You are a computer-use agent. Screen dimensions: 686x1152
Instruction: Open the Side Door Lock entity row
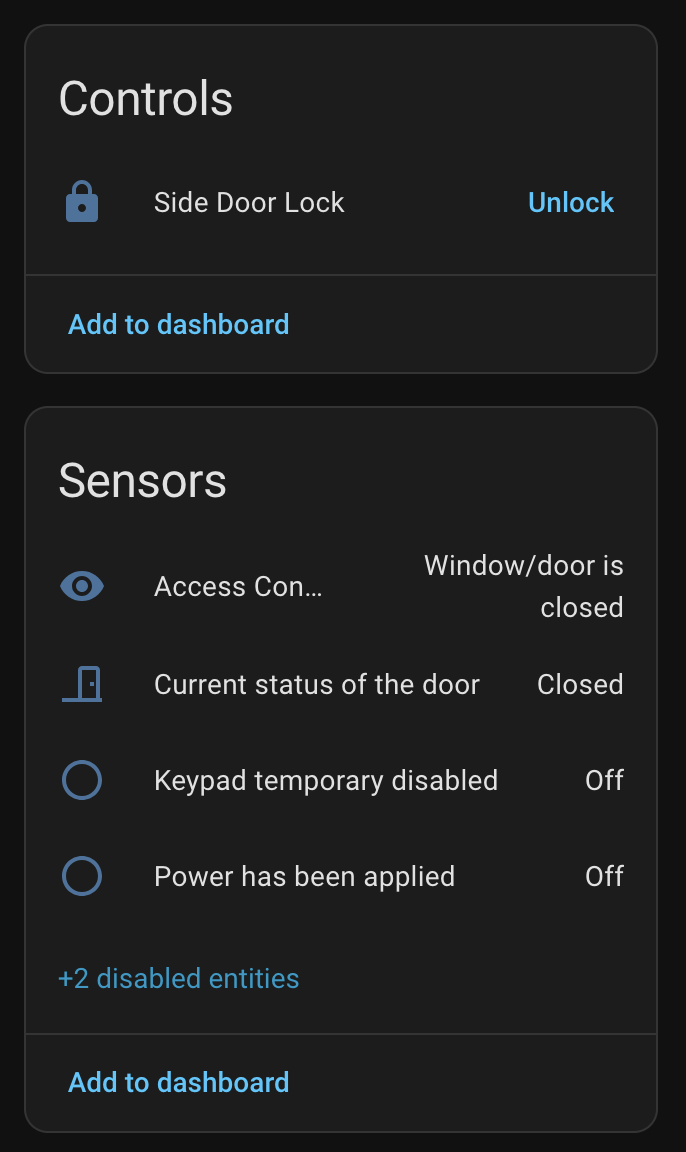[x=249, y=203]
